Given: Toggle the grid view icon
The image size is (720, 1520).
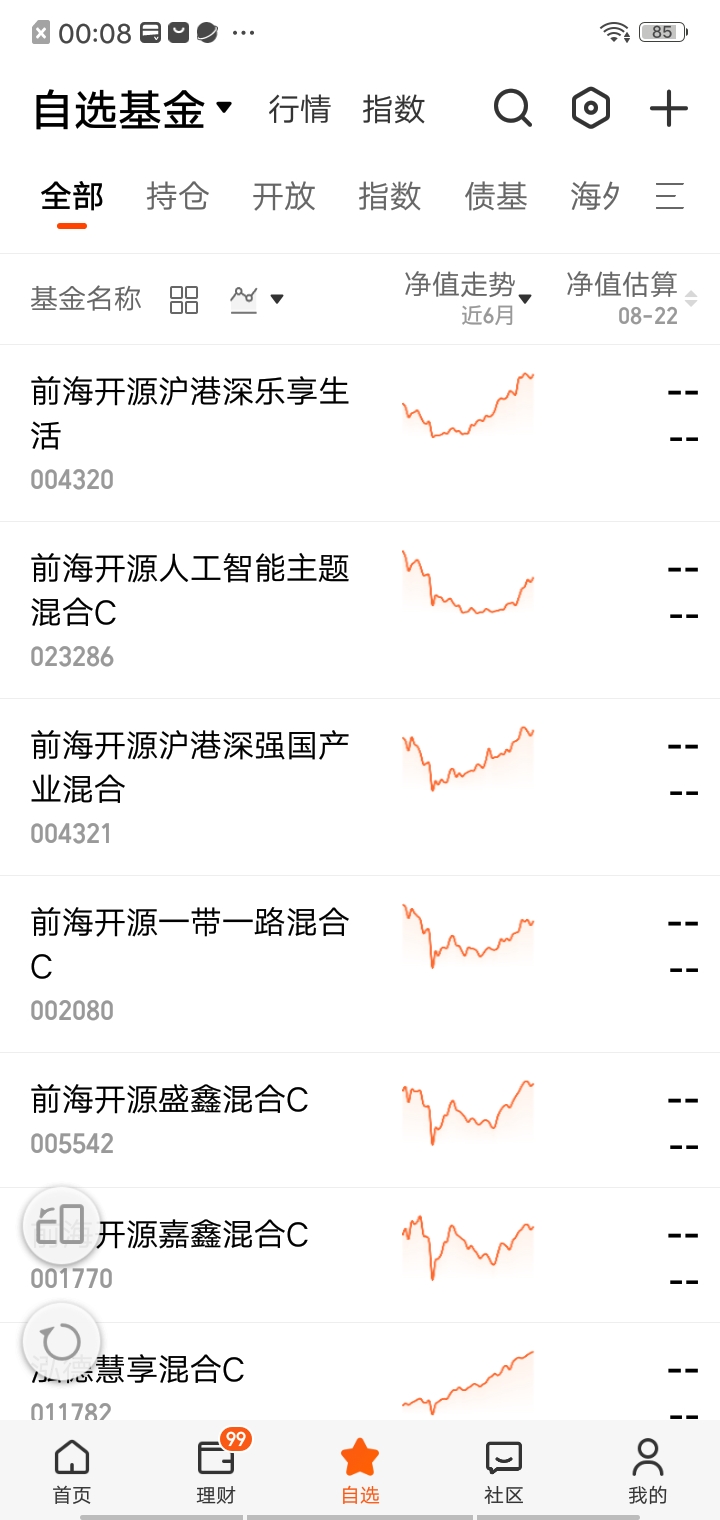Looking at the screenshot, I should click(x=184, y=299).
